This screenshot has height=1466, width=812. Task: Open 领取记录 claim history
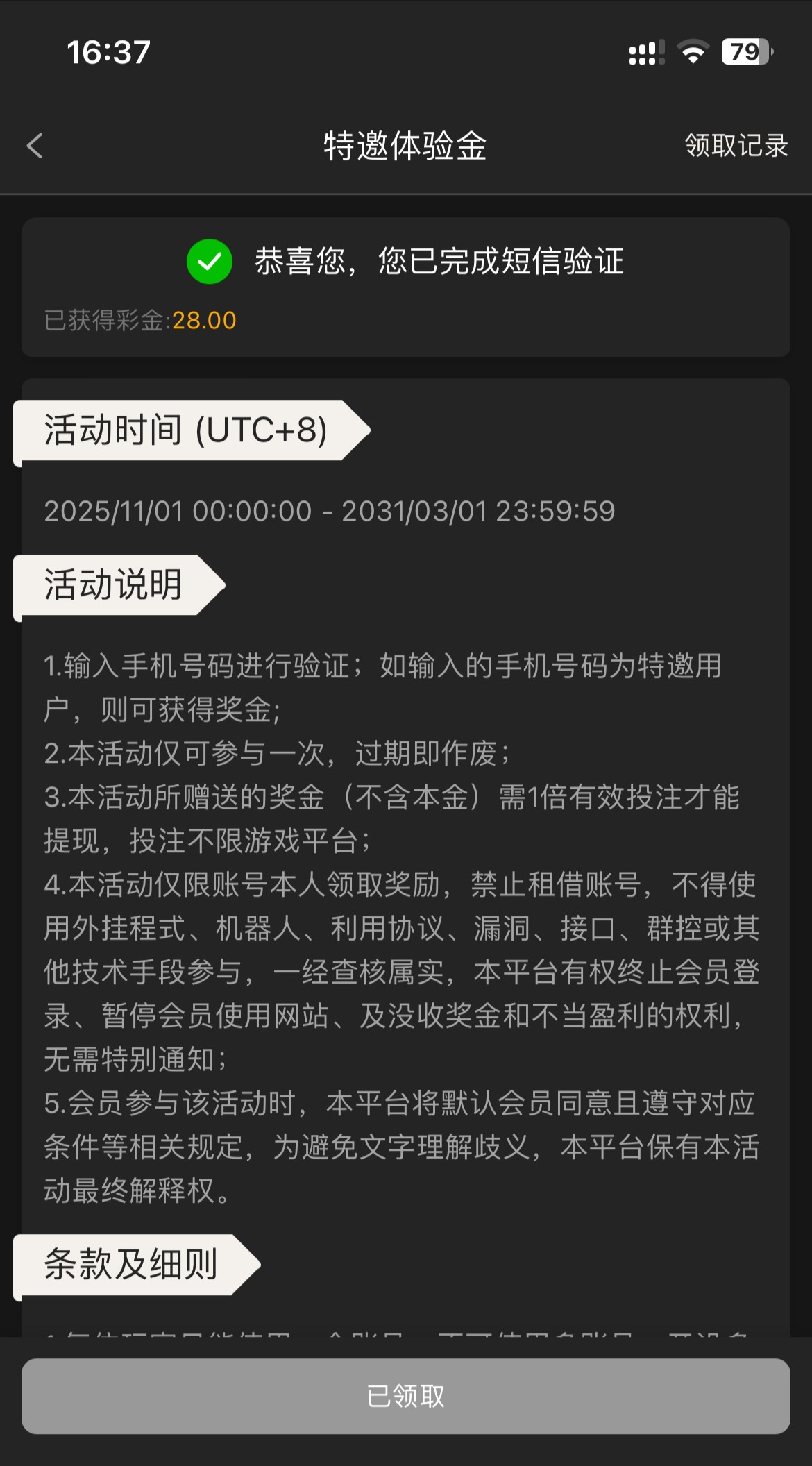[736, 146]
